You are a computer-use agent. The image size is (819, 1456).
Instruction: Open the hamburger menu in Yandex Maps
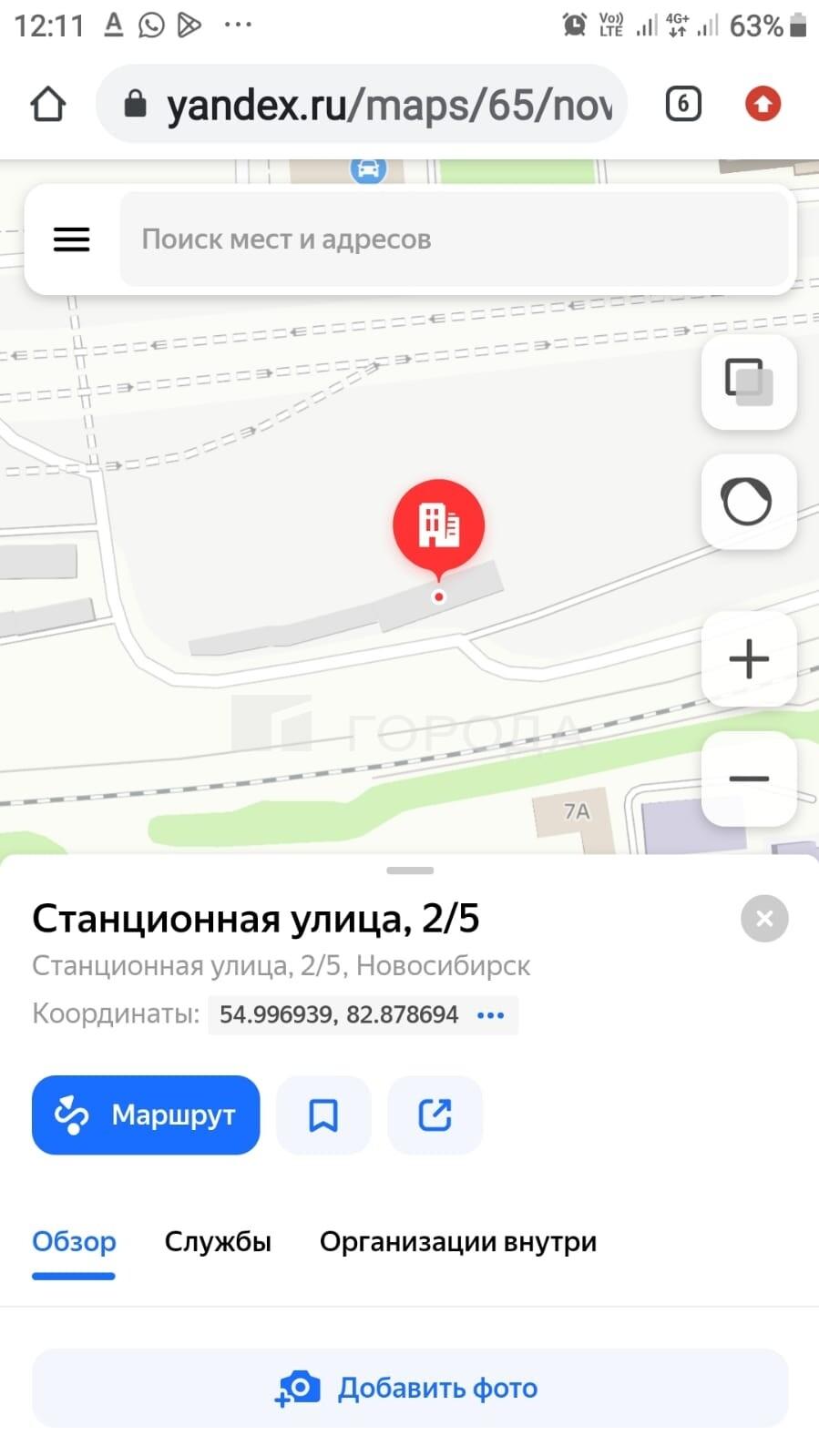pos(72,239)
